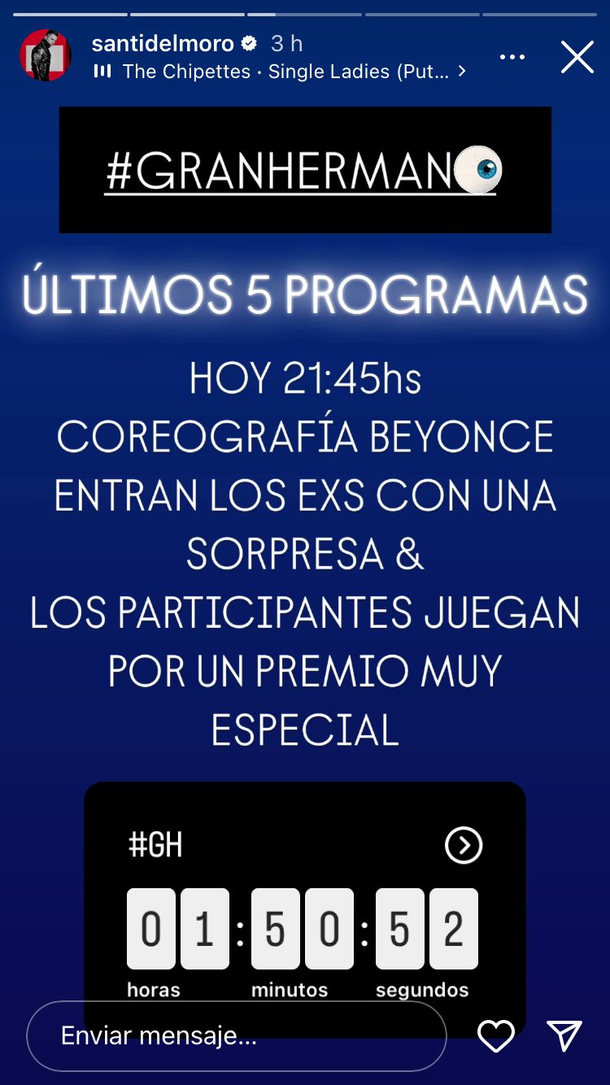610x1085 pixels.
Task: Share the story via paper plane icon
Action: (x=564, y=1036)
